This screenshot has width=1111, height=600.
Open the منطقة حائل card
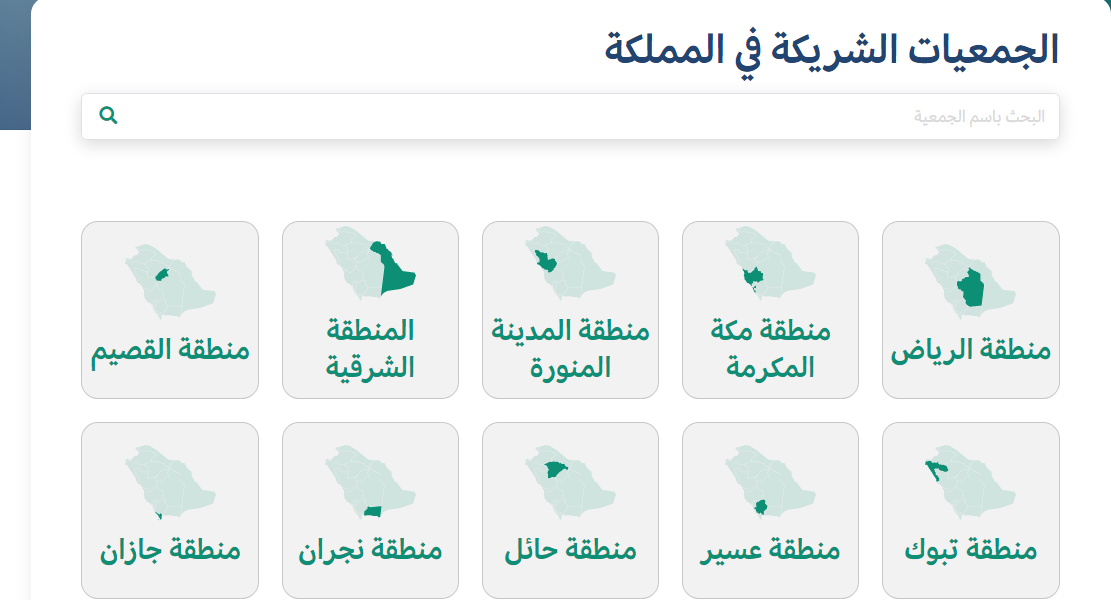[x=570, y=510]
